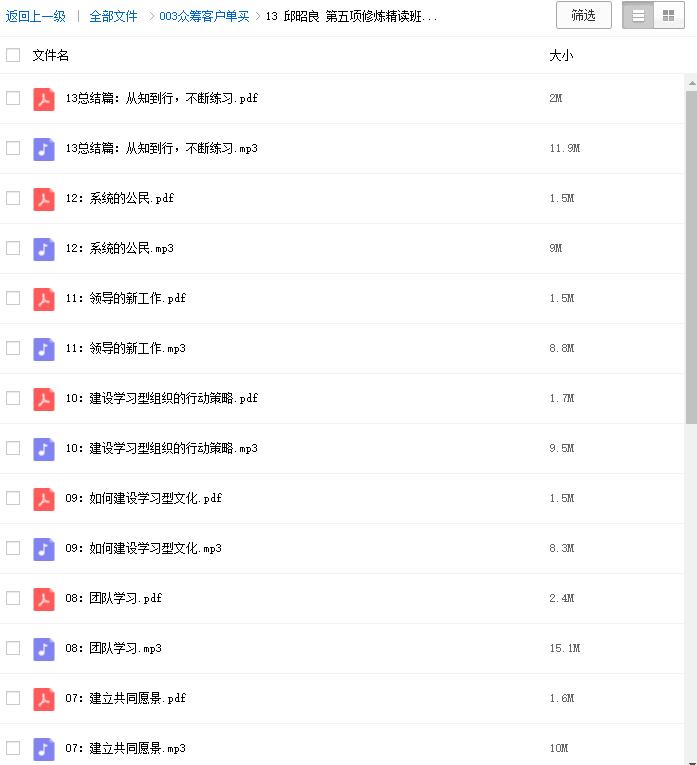Go back via 返回上一级 link

36,16
